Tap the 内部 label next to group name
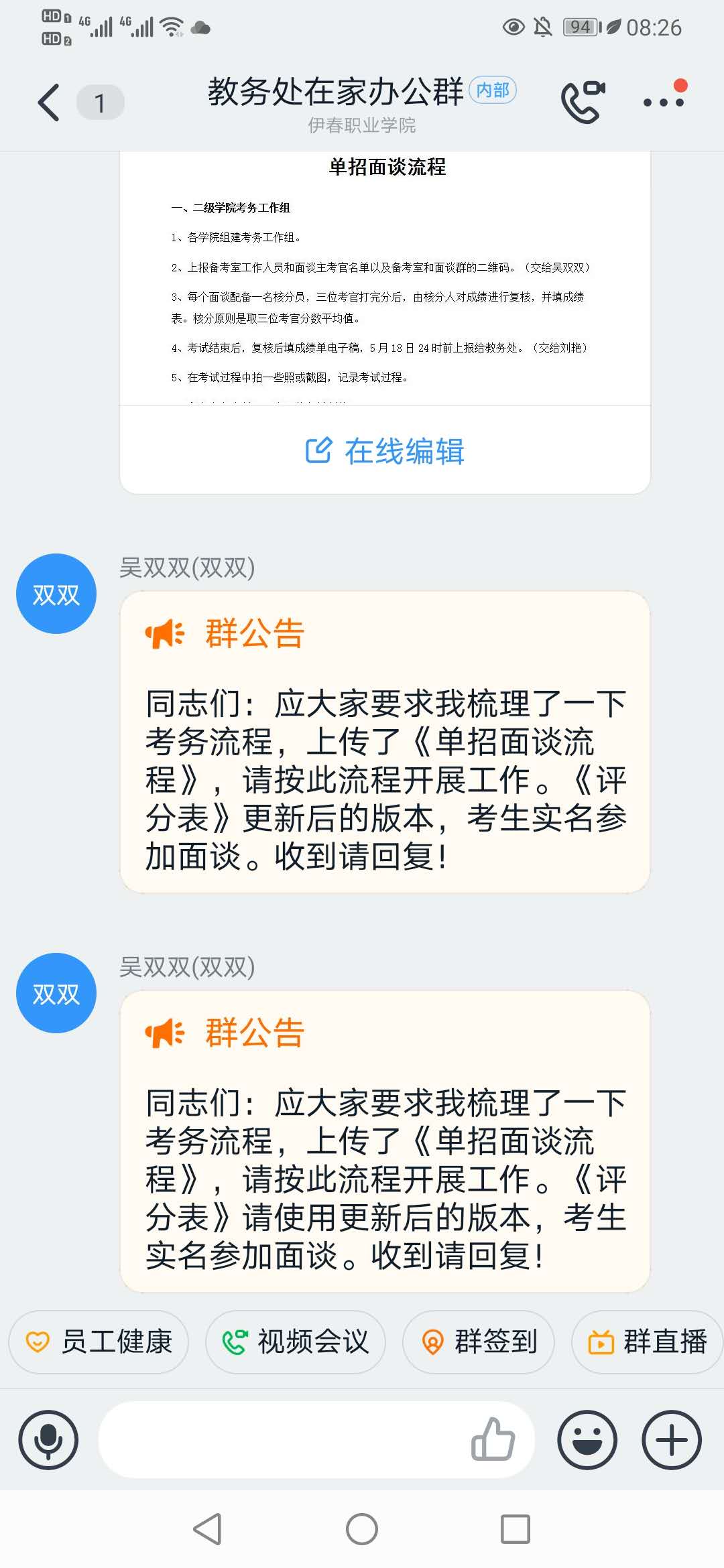 pyautogui.click(x=493, y=90)
